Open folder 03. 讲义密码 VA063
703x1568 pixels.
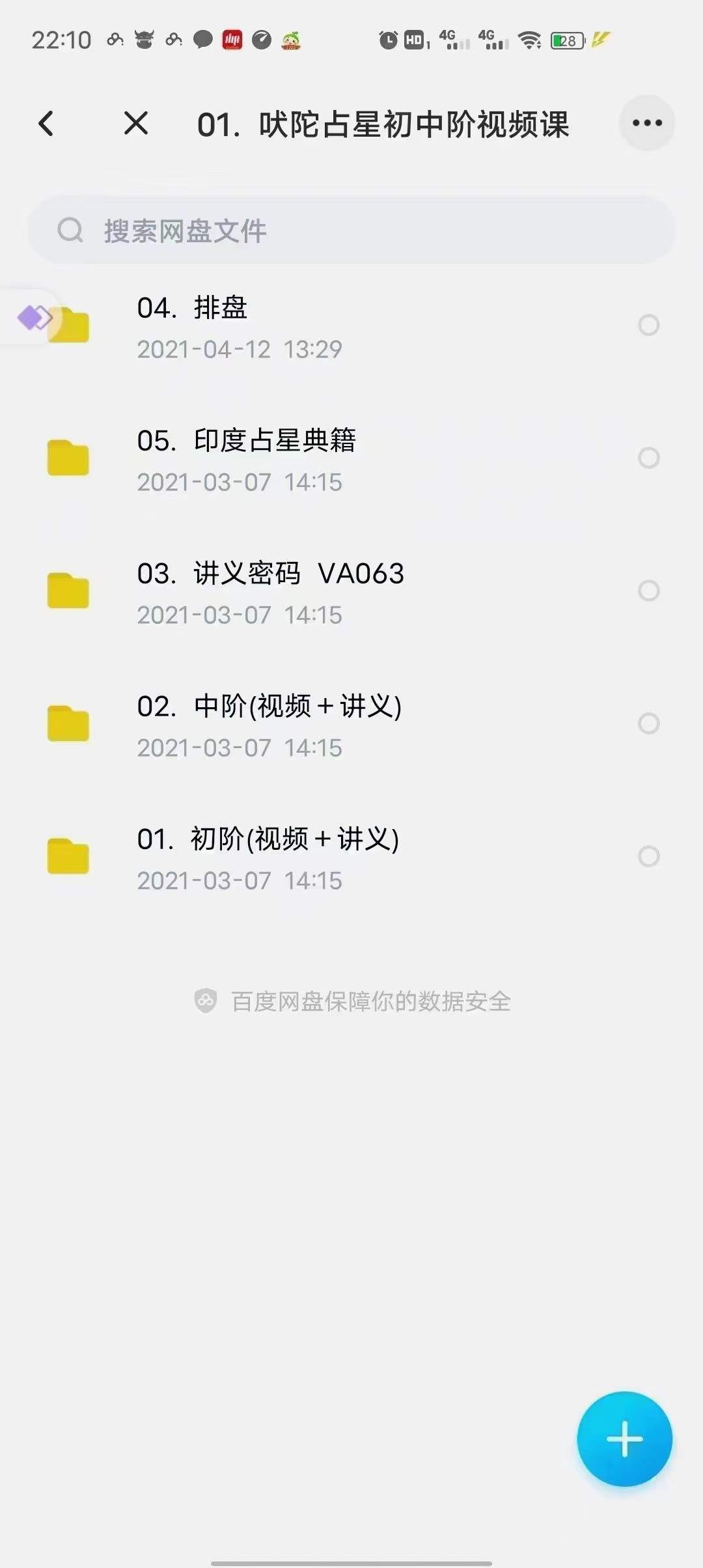coord(325,593)
